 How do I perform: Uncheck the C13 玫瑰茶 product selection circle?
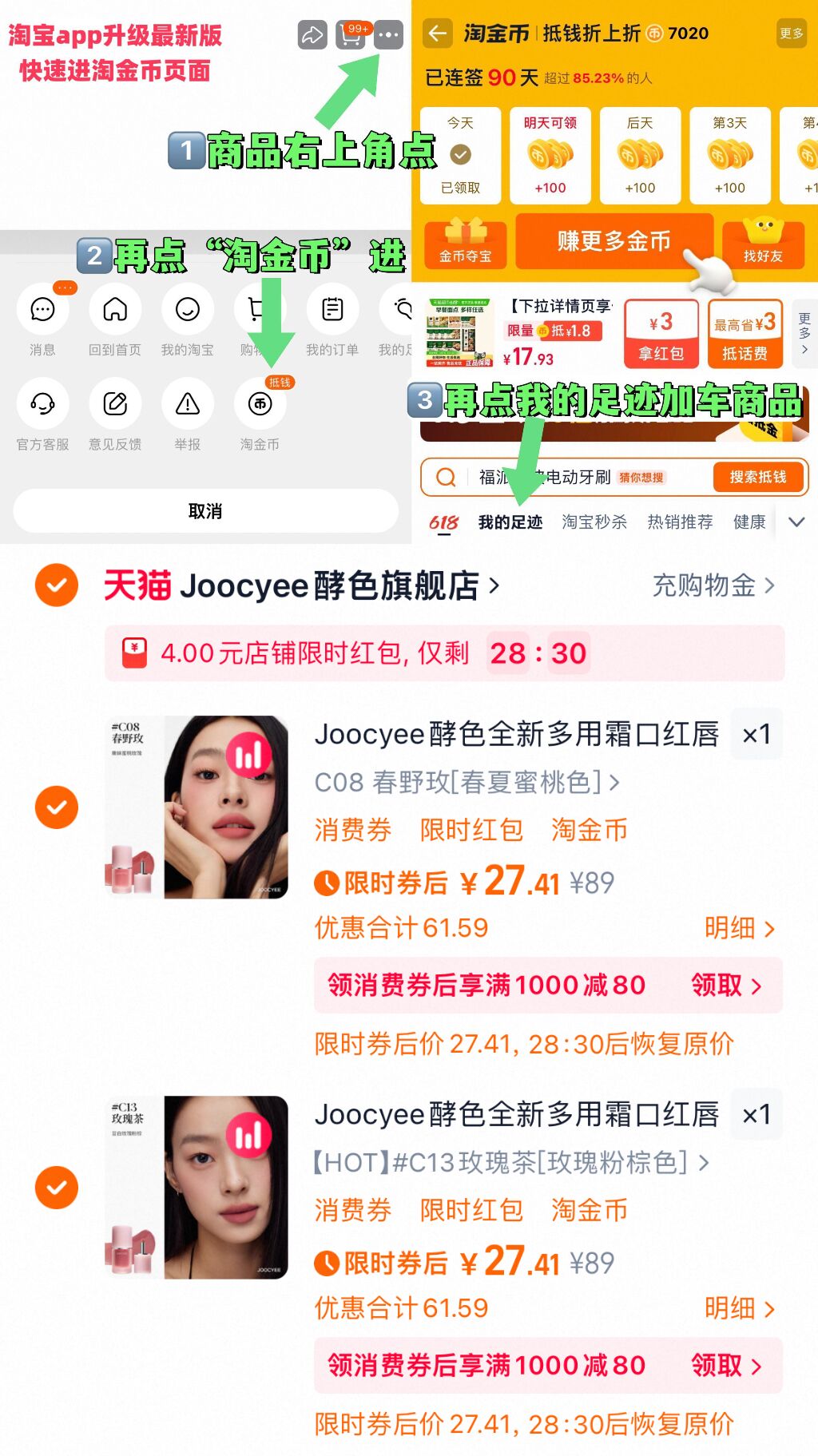(56, 1187)
